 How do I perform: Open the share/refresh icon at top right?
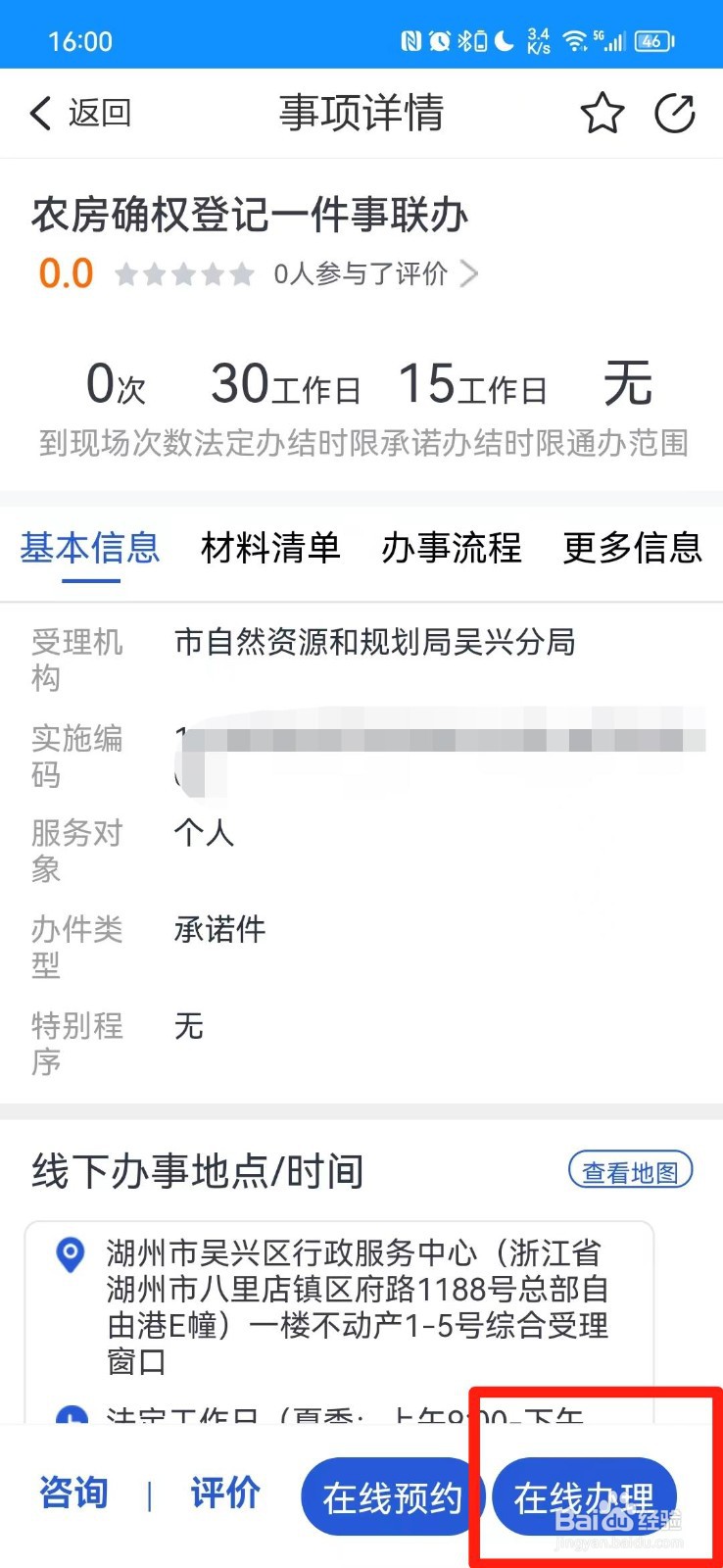click(676, 113)
